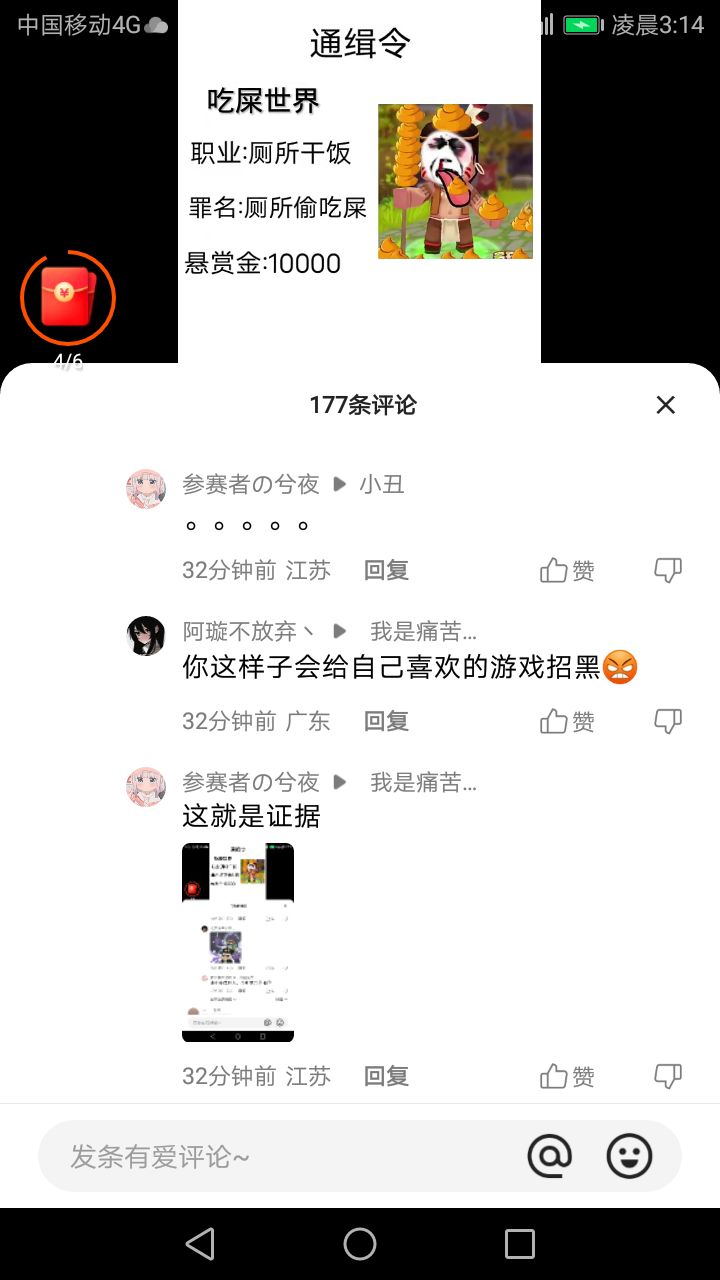This screenshot has height=1280, width=720.
Task: Reply to the 。。。。。 comment
Action: tap(386, 570)
